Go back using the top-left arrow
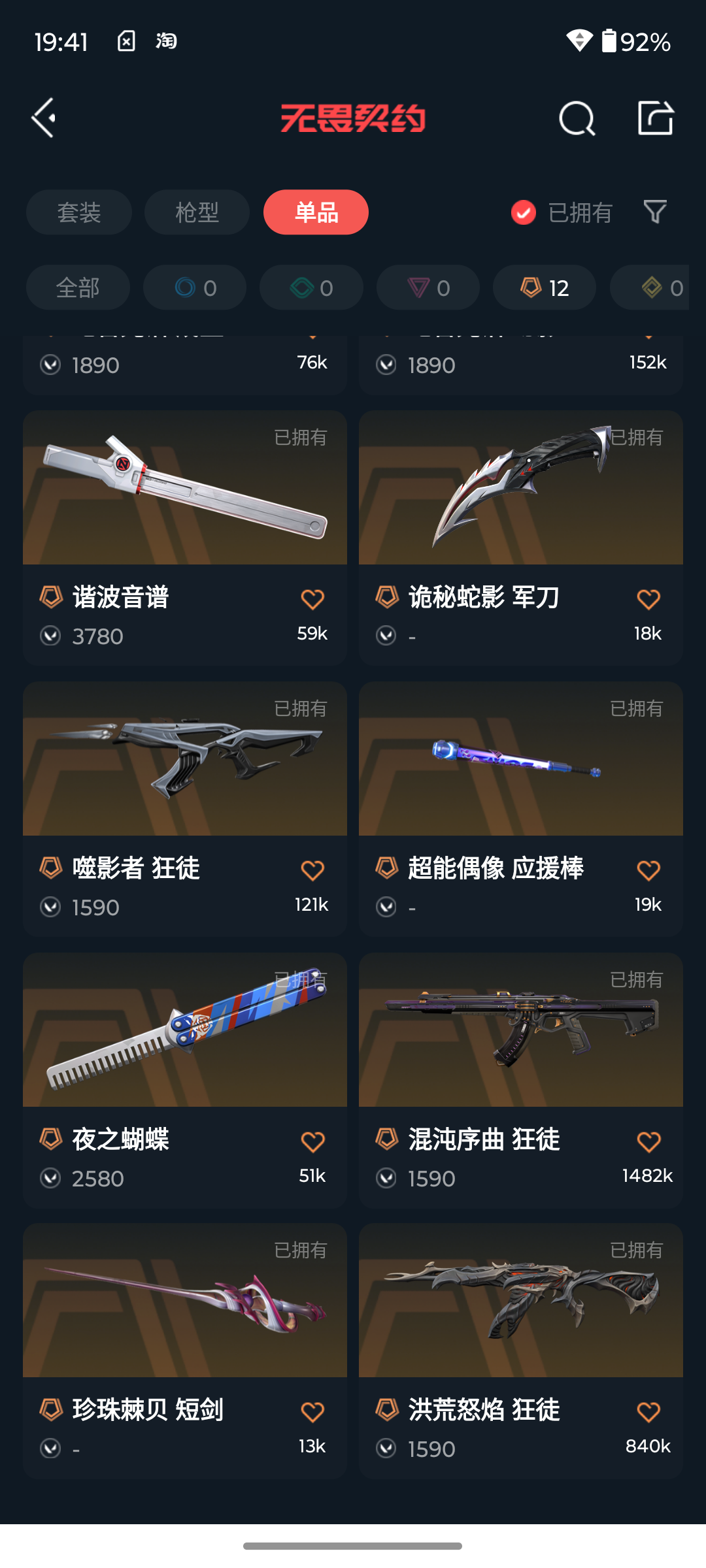Screen dimensions: 706x1568 [44, 118]
